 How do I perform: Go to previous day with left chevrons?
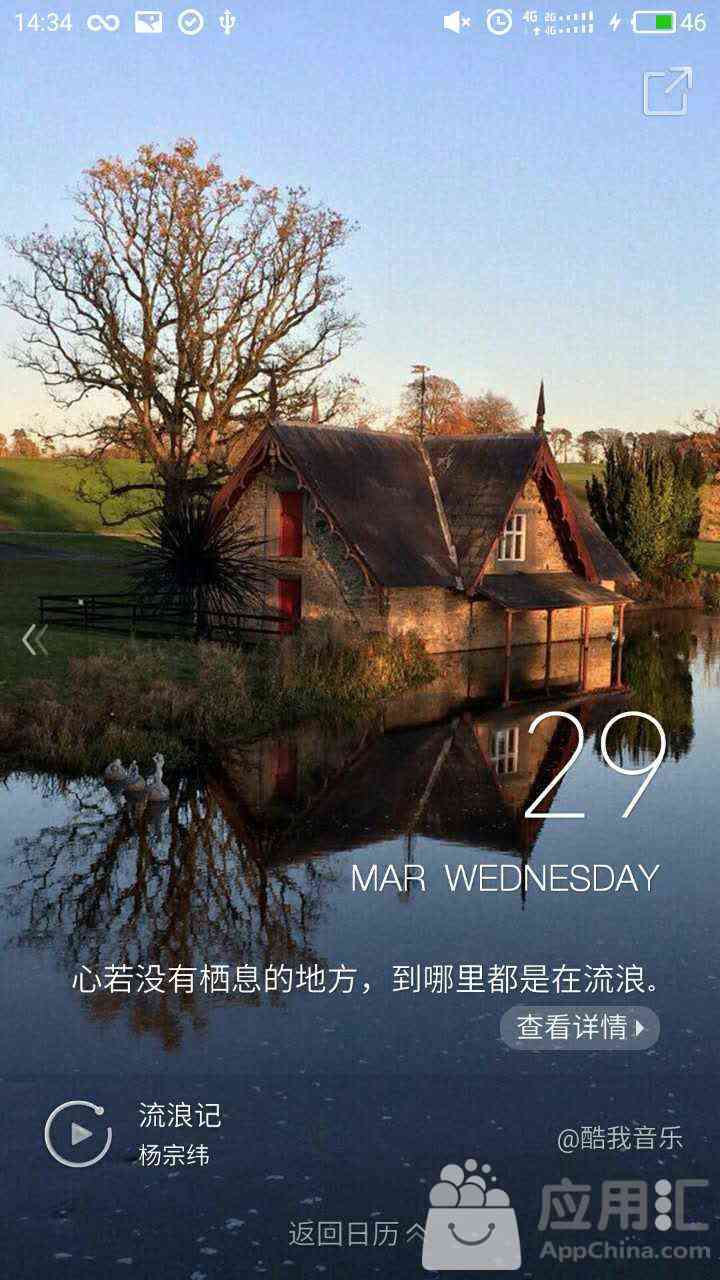pyautogui.click(x=35, y=640)
